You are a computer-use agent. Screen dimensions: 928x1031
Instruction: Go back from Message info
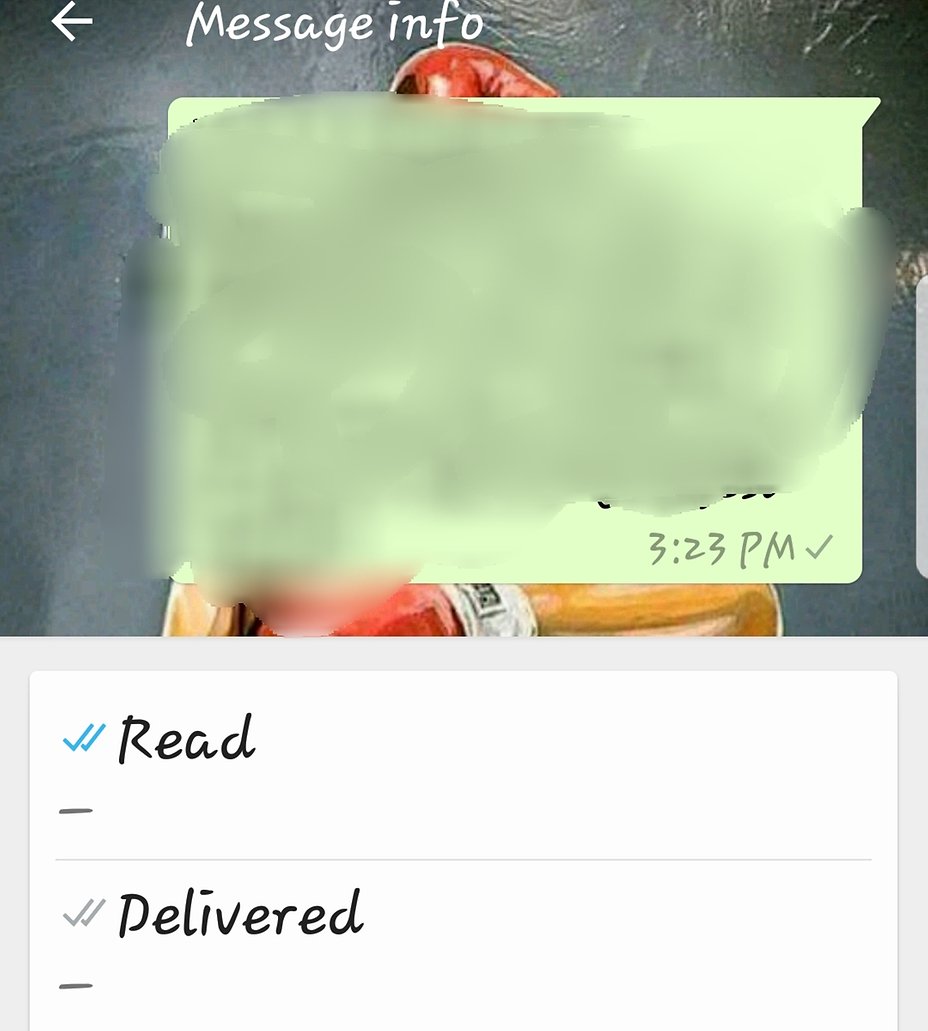(x=72, y=22)
